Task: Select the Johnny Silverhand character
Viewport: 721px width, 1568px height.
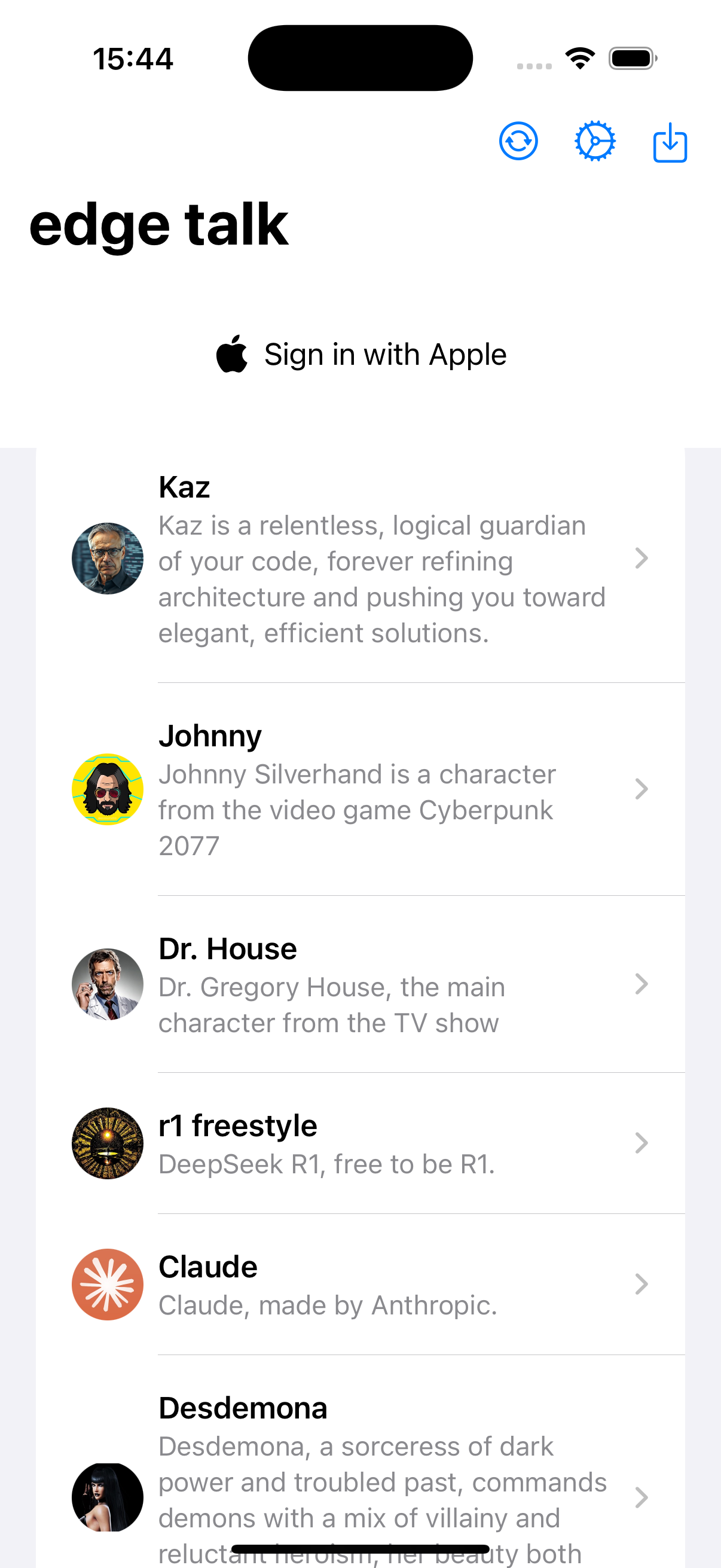Action: coord(360,789)
